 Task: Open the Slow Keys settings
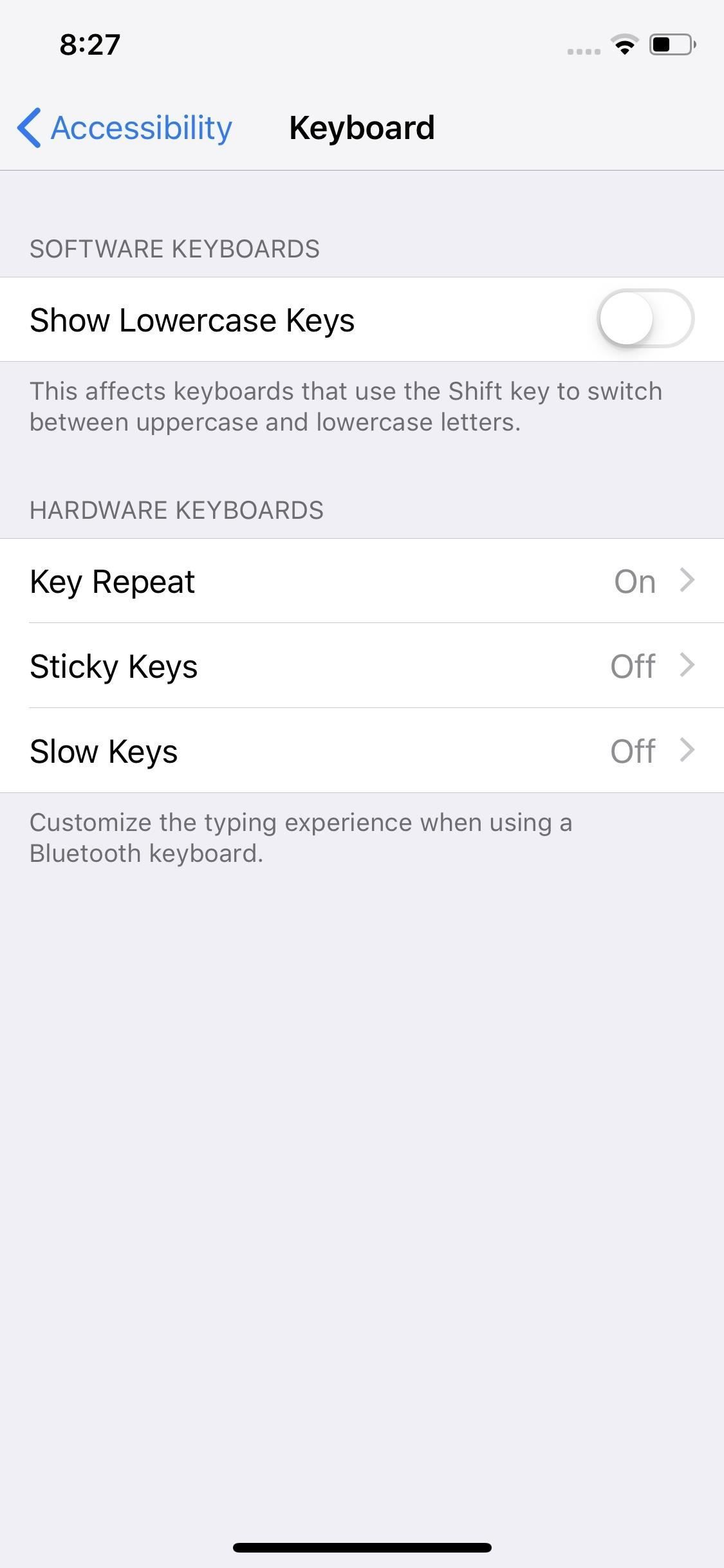coord(362,751)
